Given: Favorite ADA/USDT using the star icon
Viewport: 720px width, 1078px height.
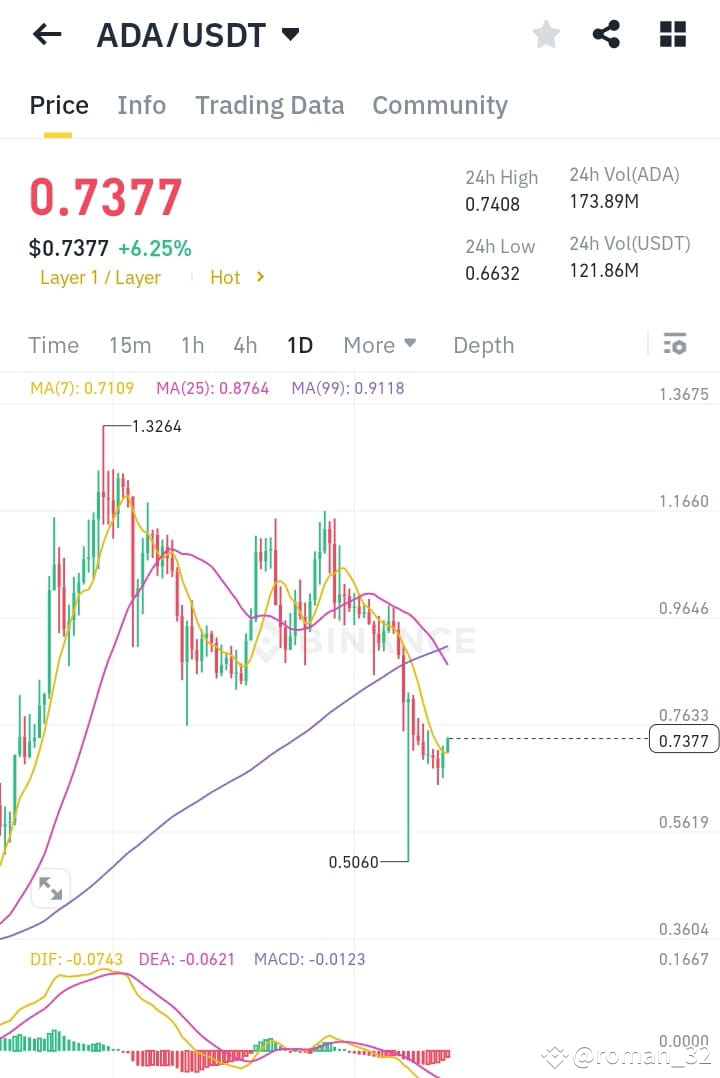Looking at the screenshot, I should pos(546,34).
